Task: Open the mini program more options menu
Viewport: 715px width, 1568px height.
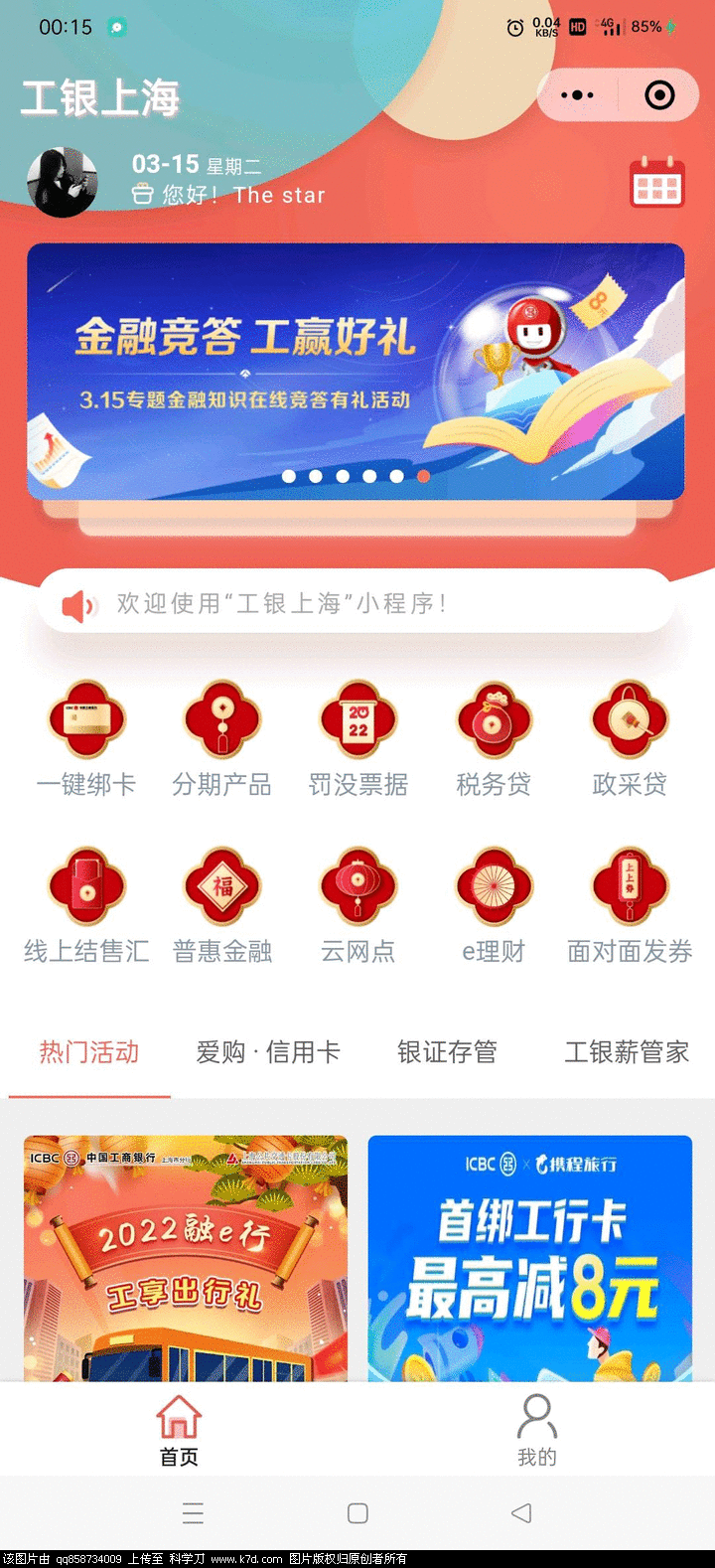Action: 577,95
